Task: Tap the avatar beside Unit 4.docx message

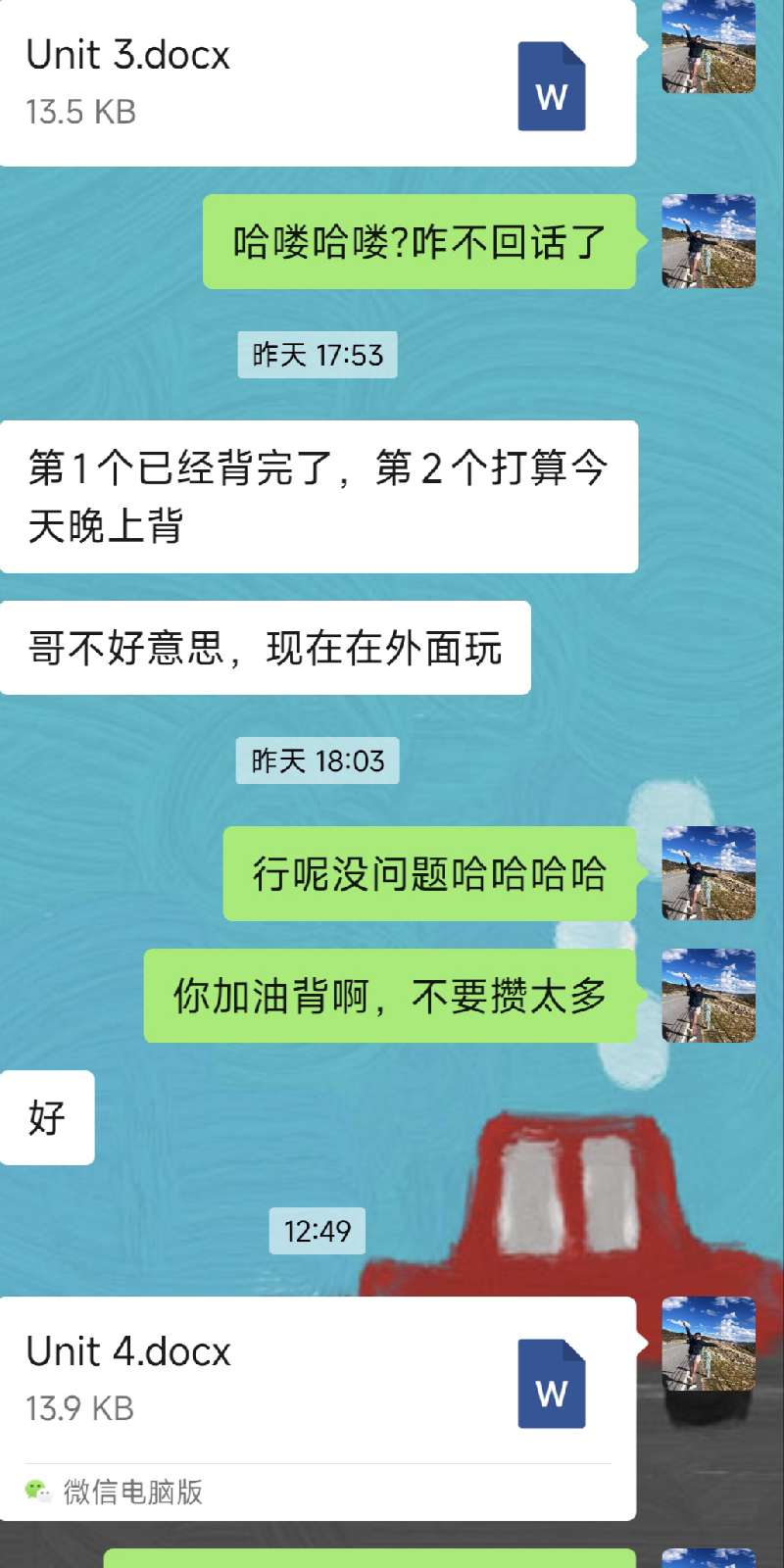Action: [x=709, y=1344]
